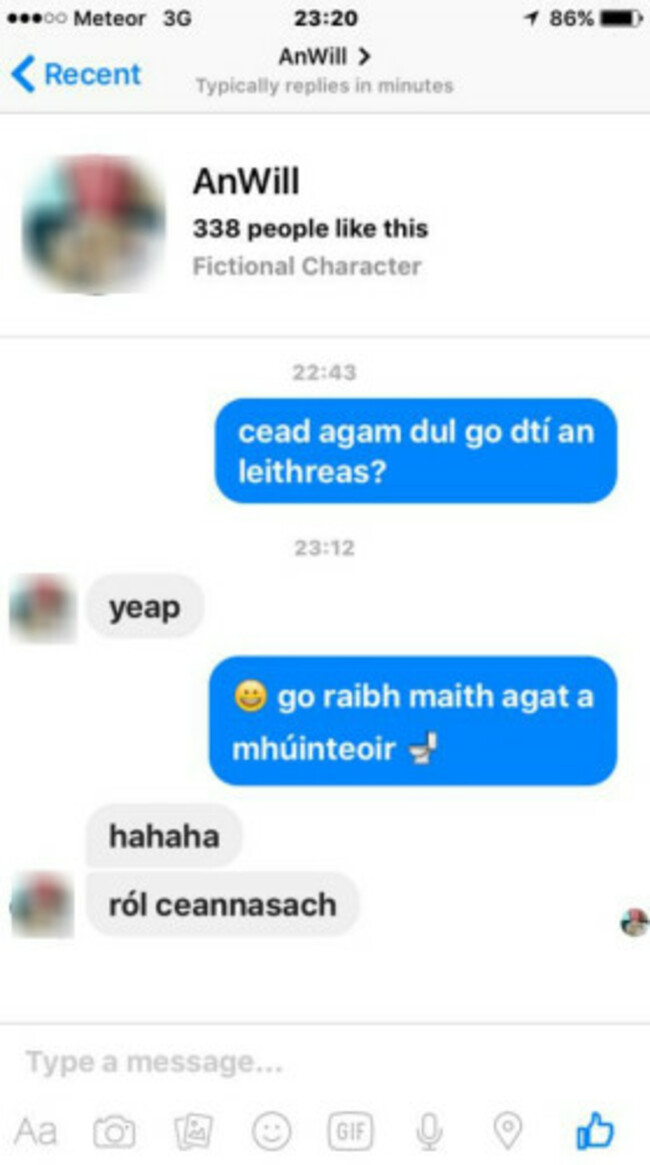Screen dimensions: 650x1165
Task: Go back to Recent conversations
Action: (x=75, y=74)
